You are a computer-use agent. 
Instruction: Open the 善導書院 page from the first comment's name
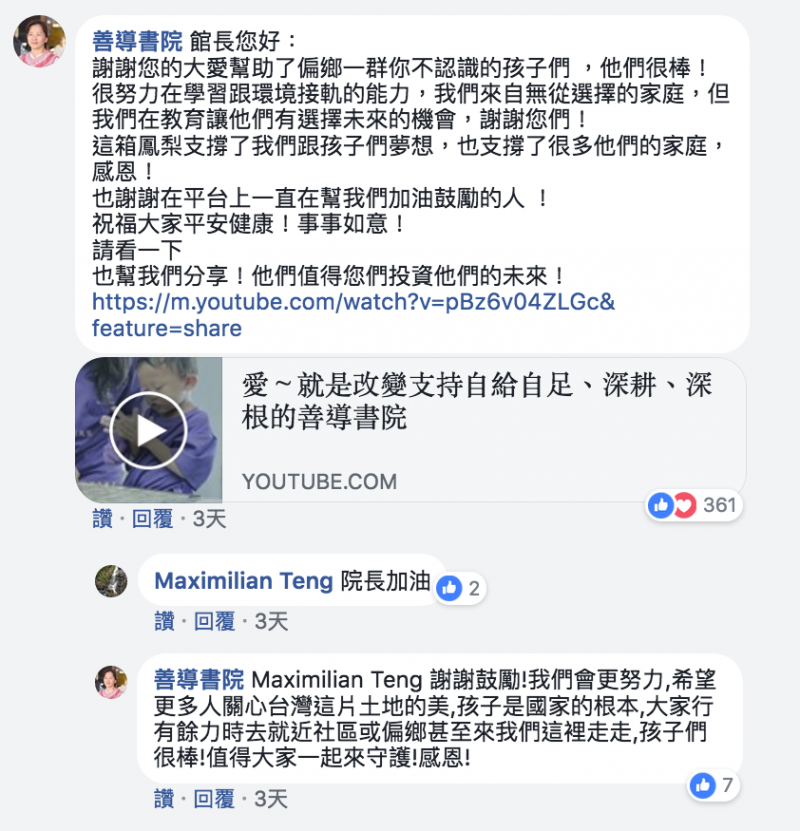click(137, 41)
